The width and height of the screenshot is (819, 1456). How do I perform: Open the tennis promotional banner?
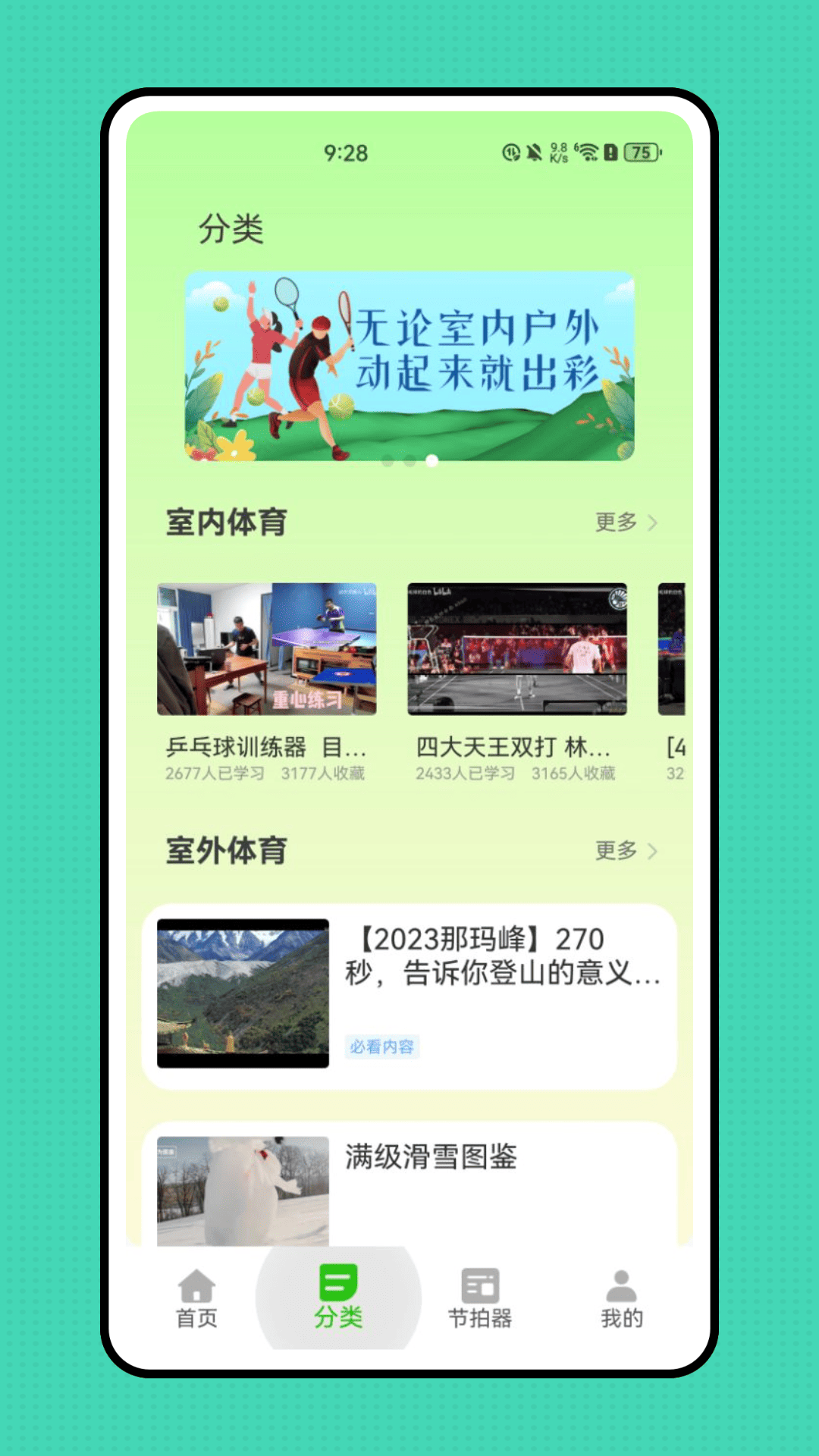point(409,366)
